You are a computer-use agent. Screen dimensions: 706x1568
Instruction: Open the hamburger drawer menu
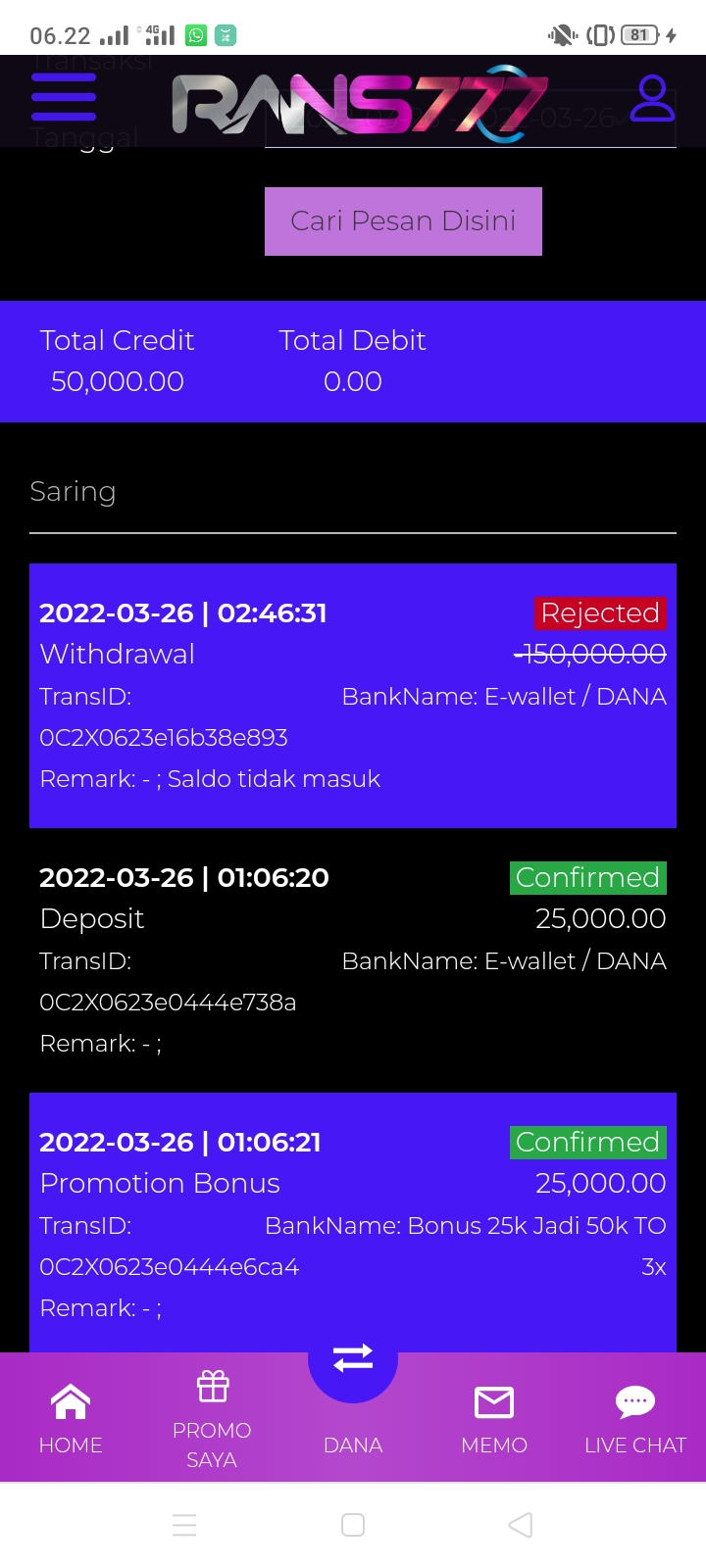(x=64, y=98)
